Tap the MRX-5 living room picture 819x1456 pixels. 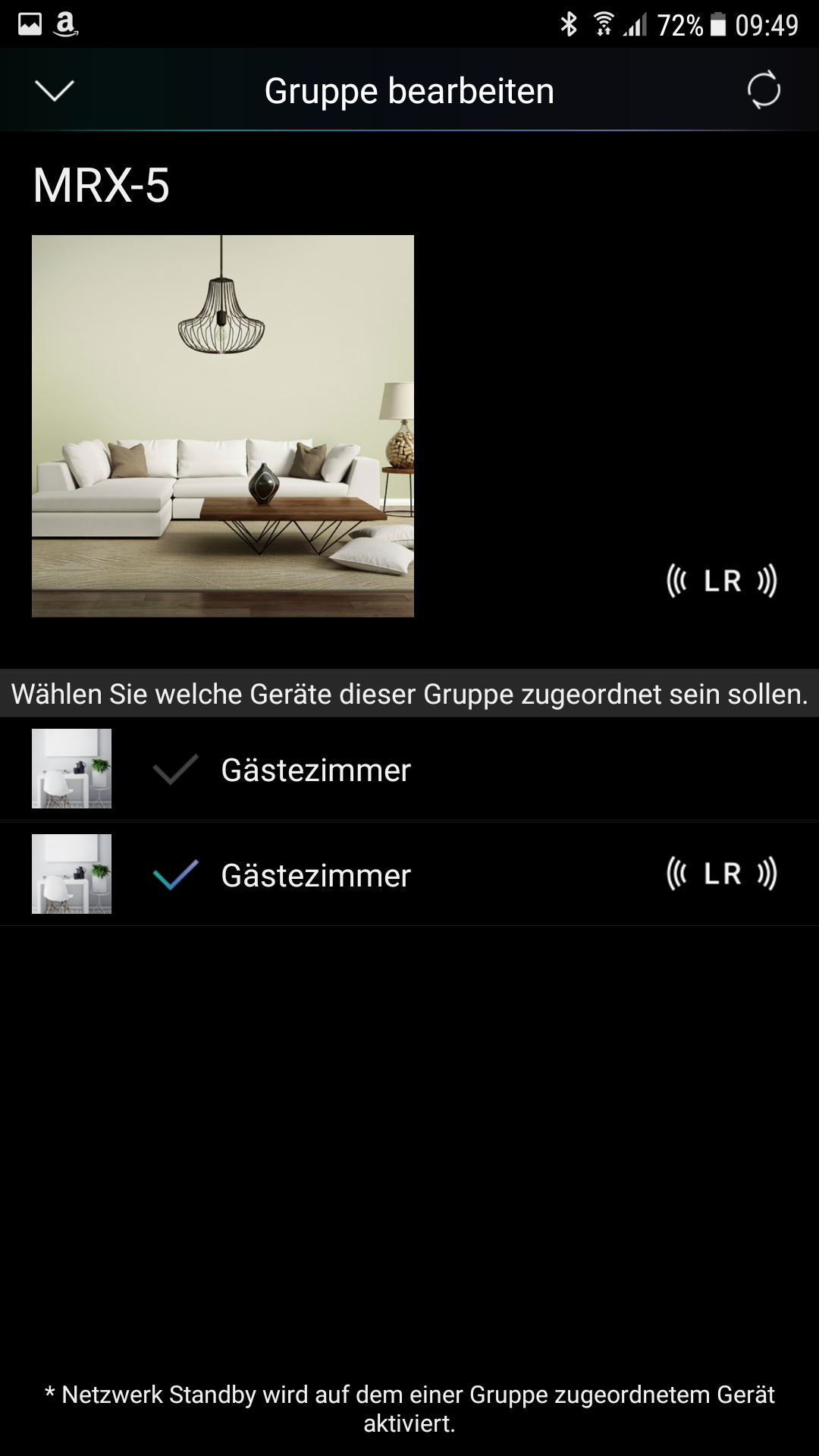pyautogui.click(x=223, y=426)
